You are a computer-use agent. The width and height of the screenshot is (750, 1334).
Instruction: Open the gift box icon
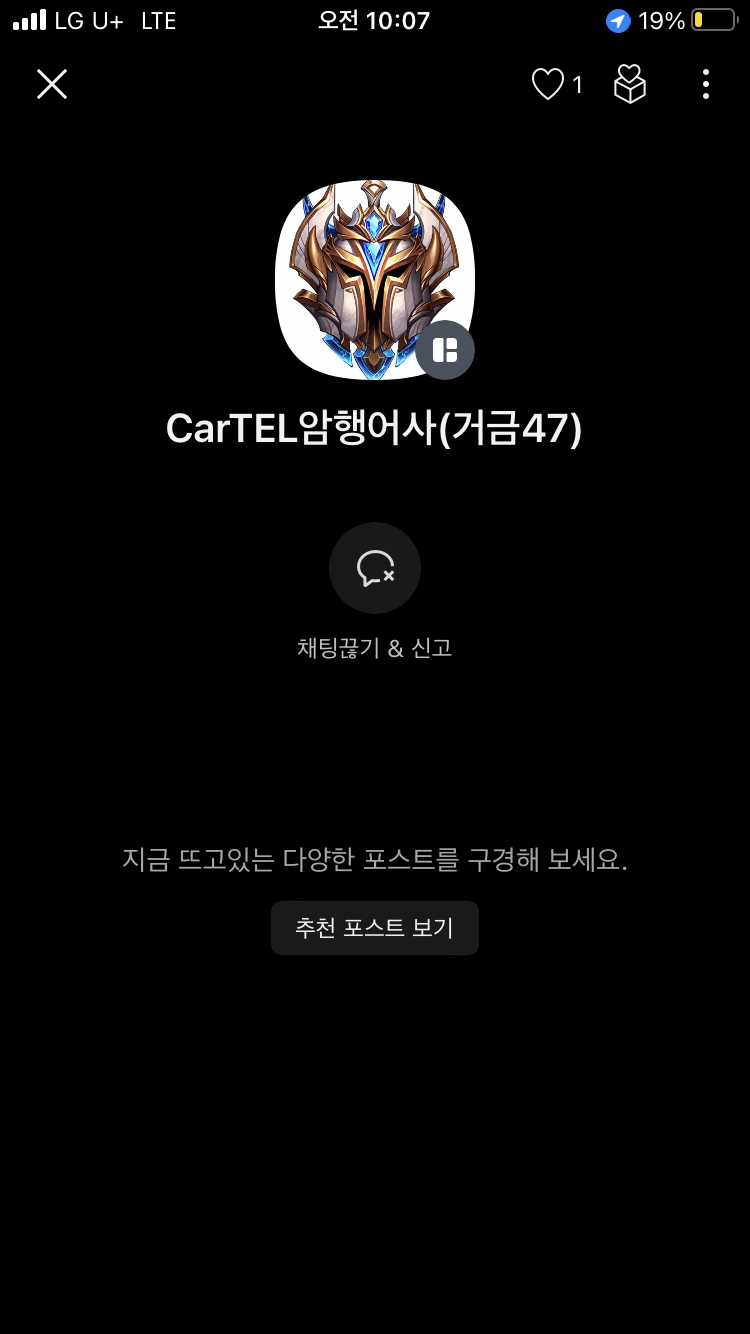click(629, 84)
